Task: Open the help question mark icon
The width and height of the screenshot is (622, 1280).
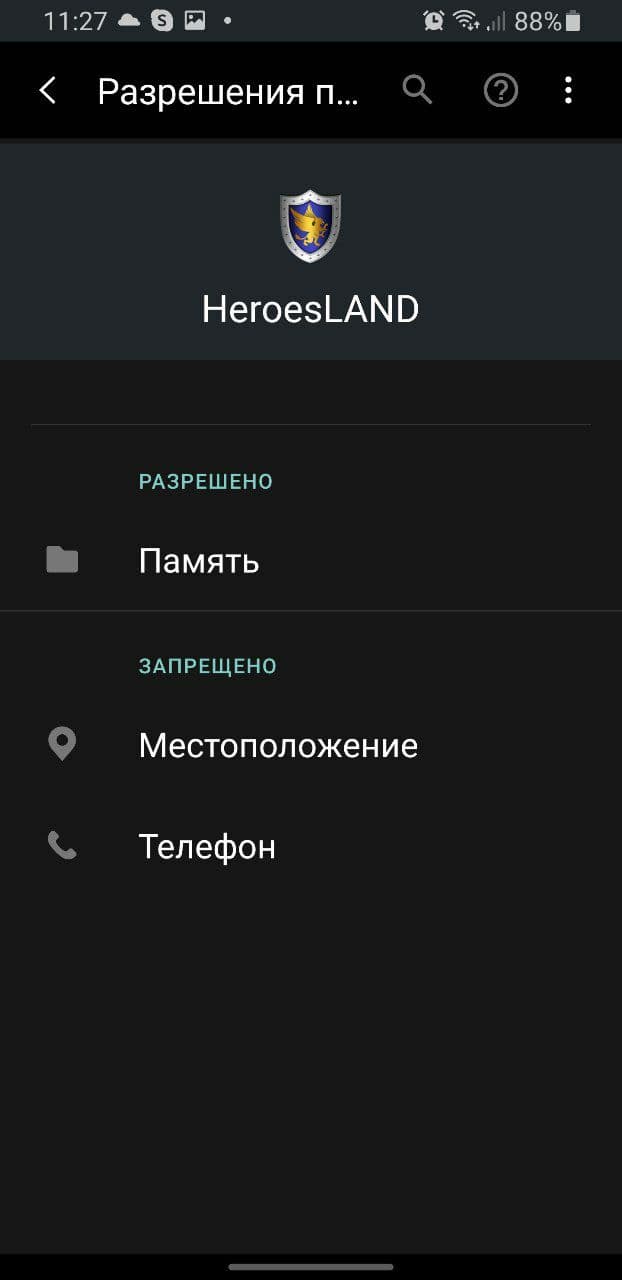Action: click(500, 91)
